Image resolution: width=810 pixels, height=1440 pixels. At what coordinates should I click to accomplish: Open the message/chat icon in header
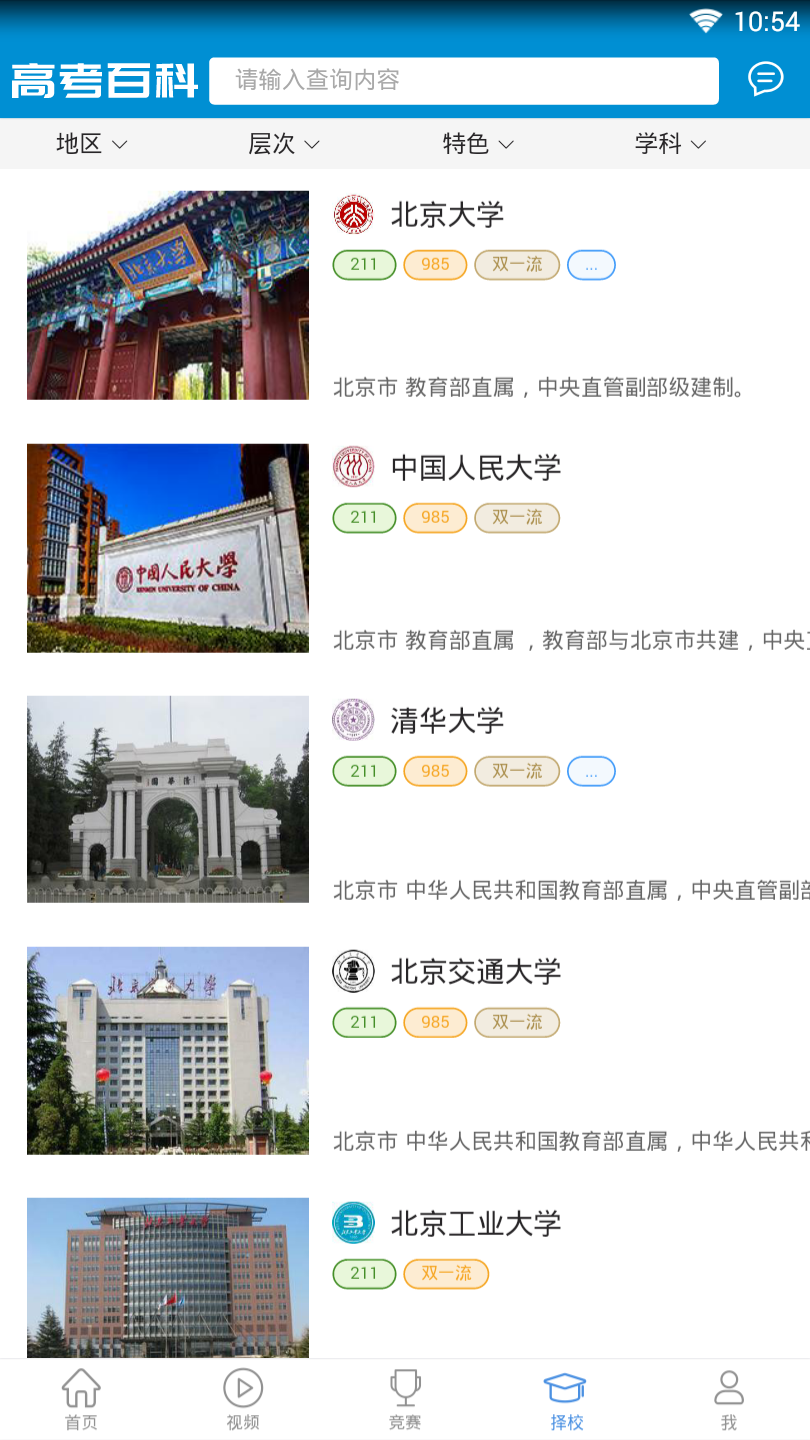765,79
